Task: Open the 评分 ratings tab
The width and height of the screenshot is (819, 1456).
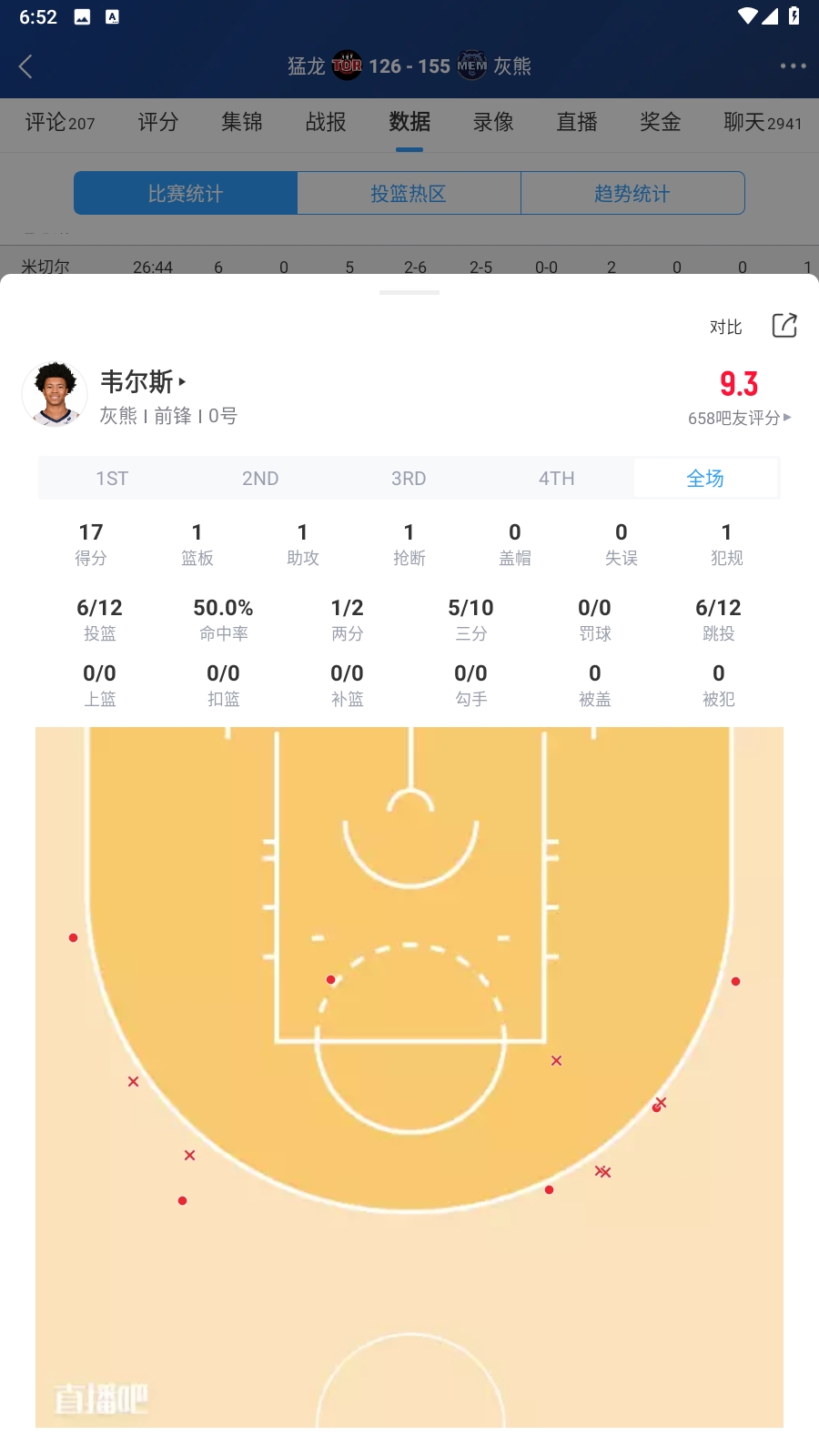Action: pos(157,122)
